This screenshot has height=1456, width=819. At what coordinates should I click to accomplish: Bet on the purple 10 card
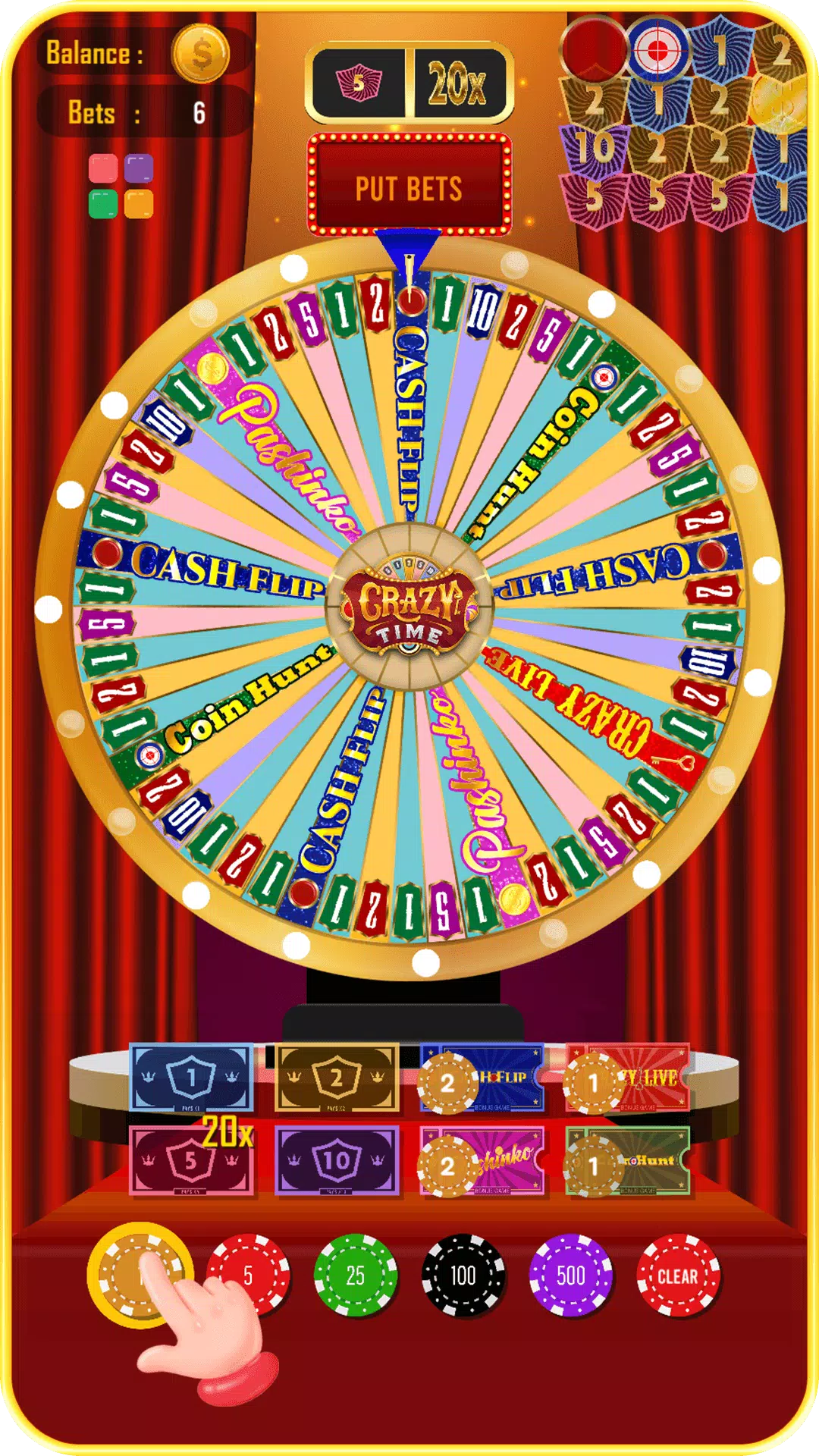(x=337, y=1160)
